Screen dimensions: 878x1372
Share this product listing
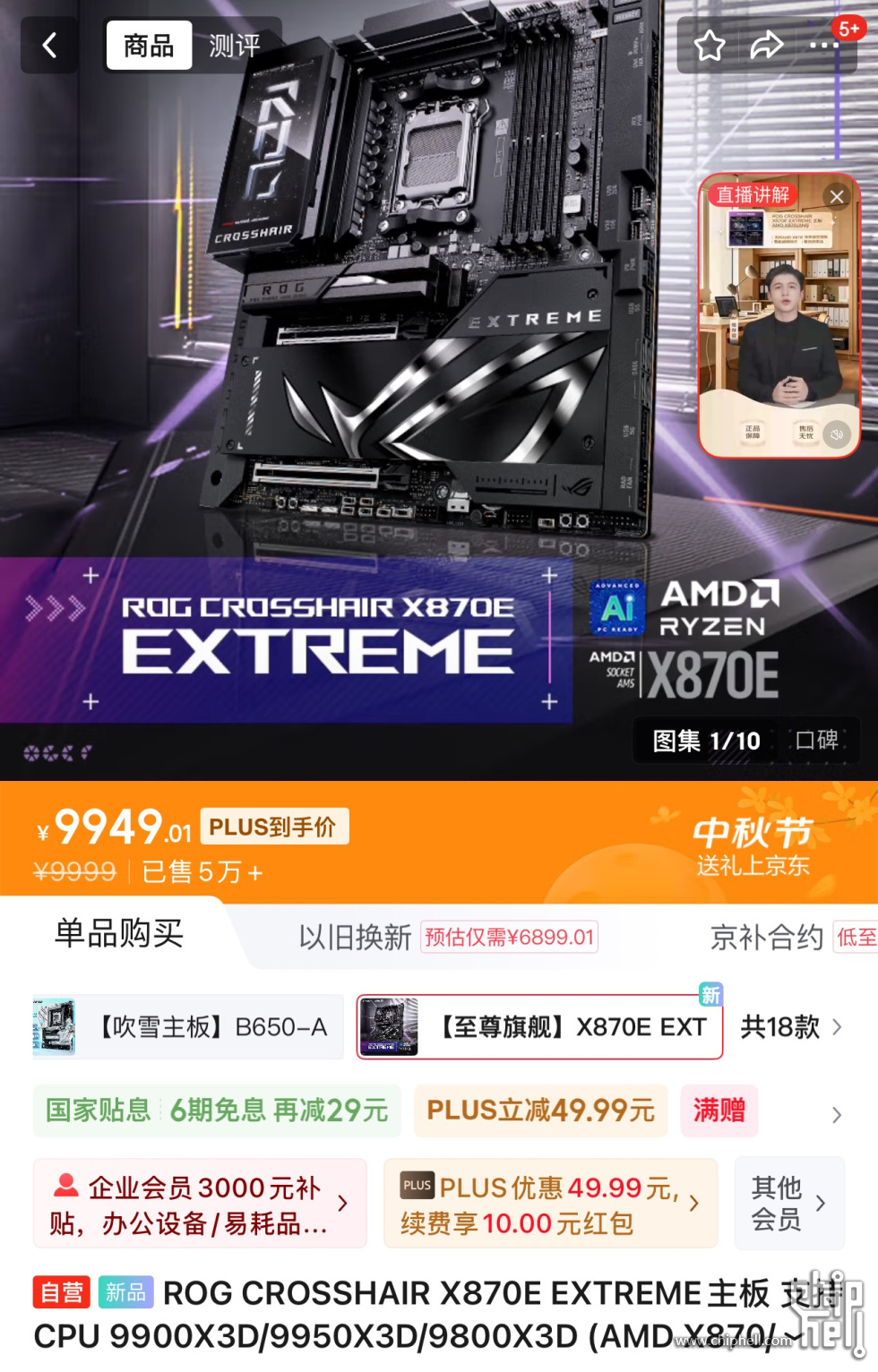[x=766, y=46]
